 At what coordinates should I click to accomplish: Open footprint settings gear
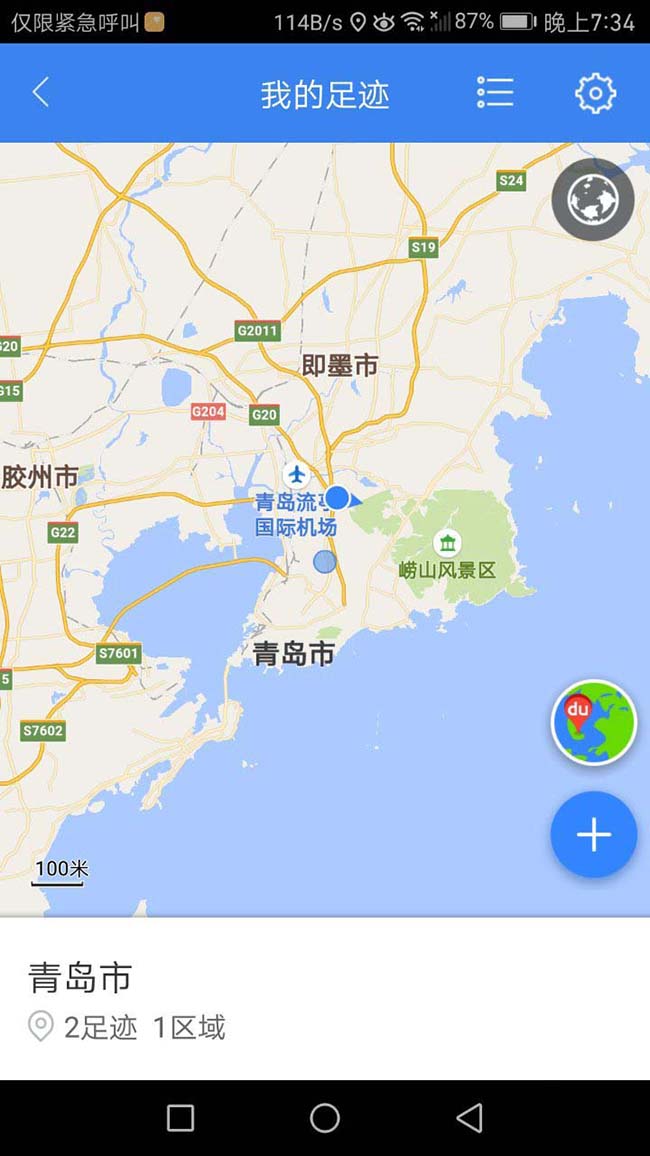coord(595,93)
